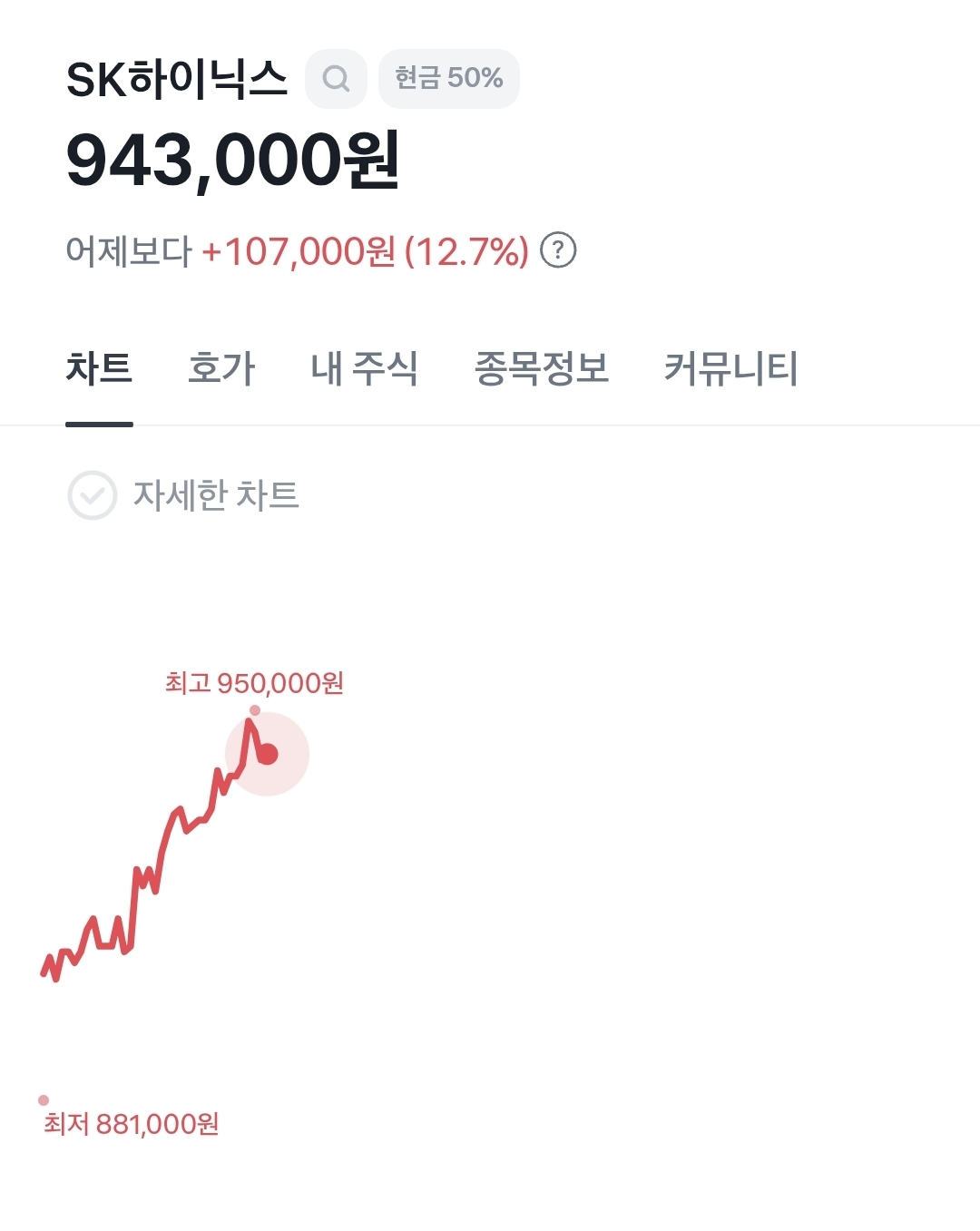Screen dimensions: 980x1231
Task: Open SK하이닉스 stock name selector
Action: click(178, 79)
